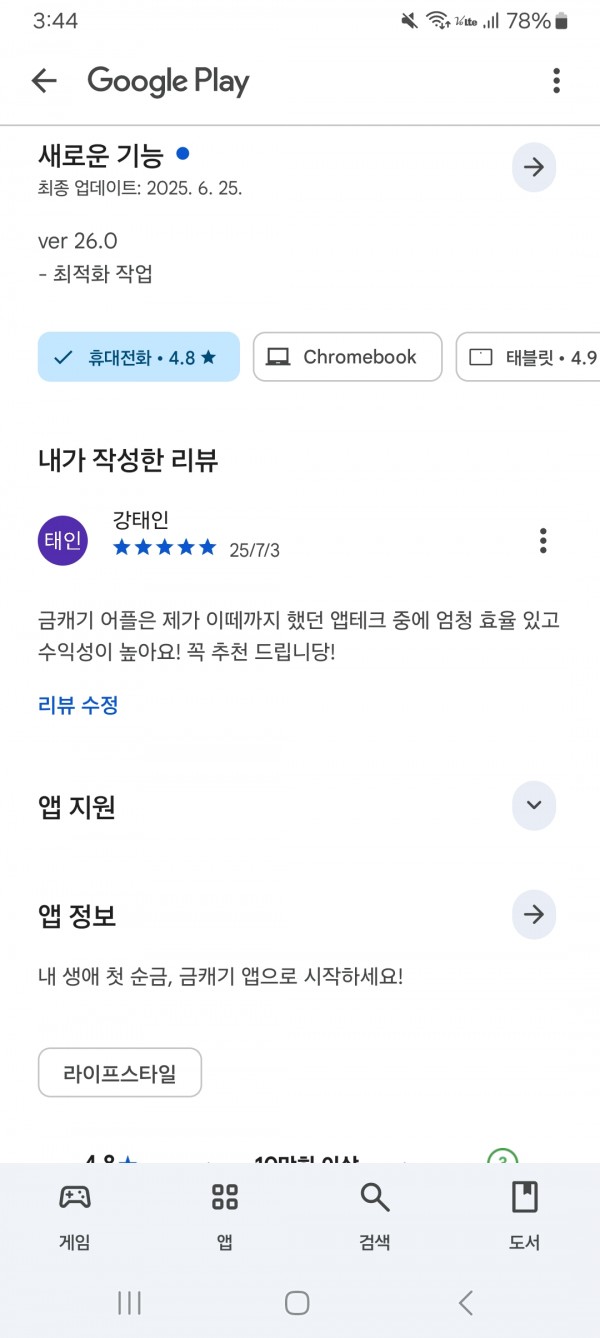
Task: Select the 휴대전화 4.8 chip
Action: point(139,357)
